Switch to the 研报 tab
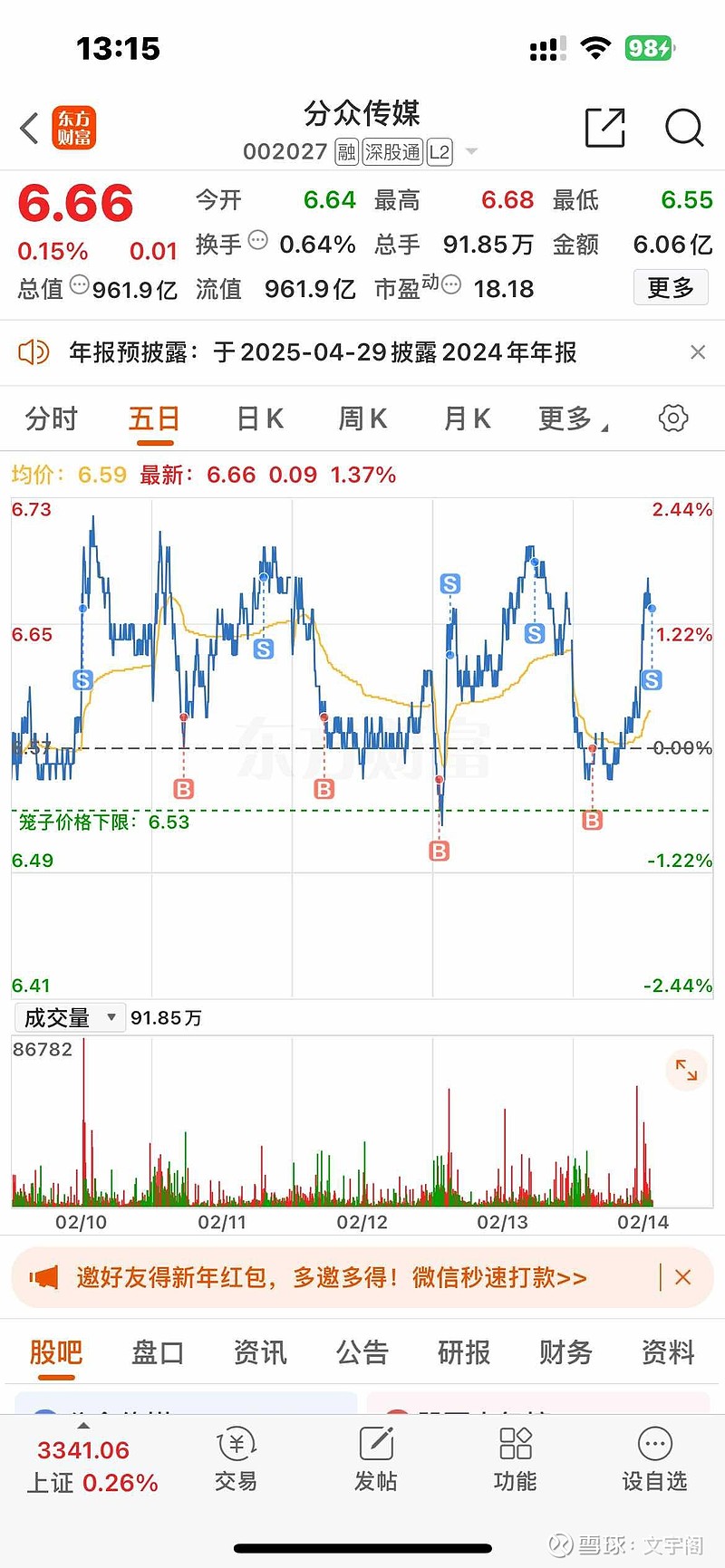 (x=464, y=1352)
